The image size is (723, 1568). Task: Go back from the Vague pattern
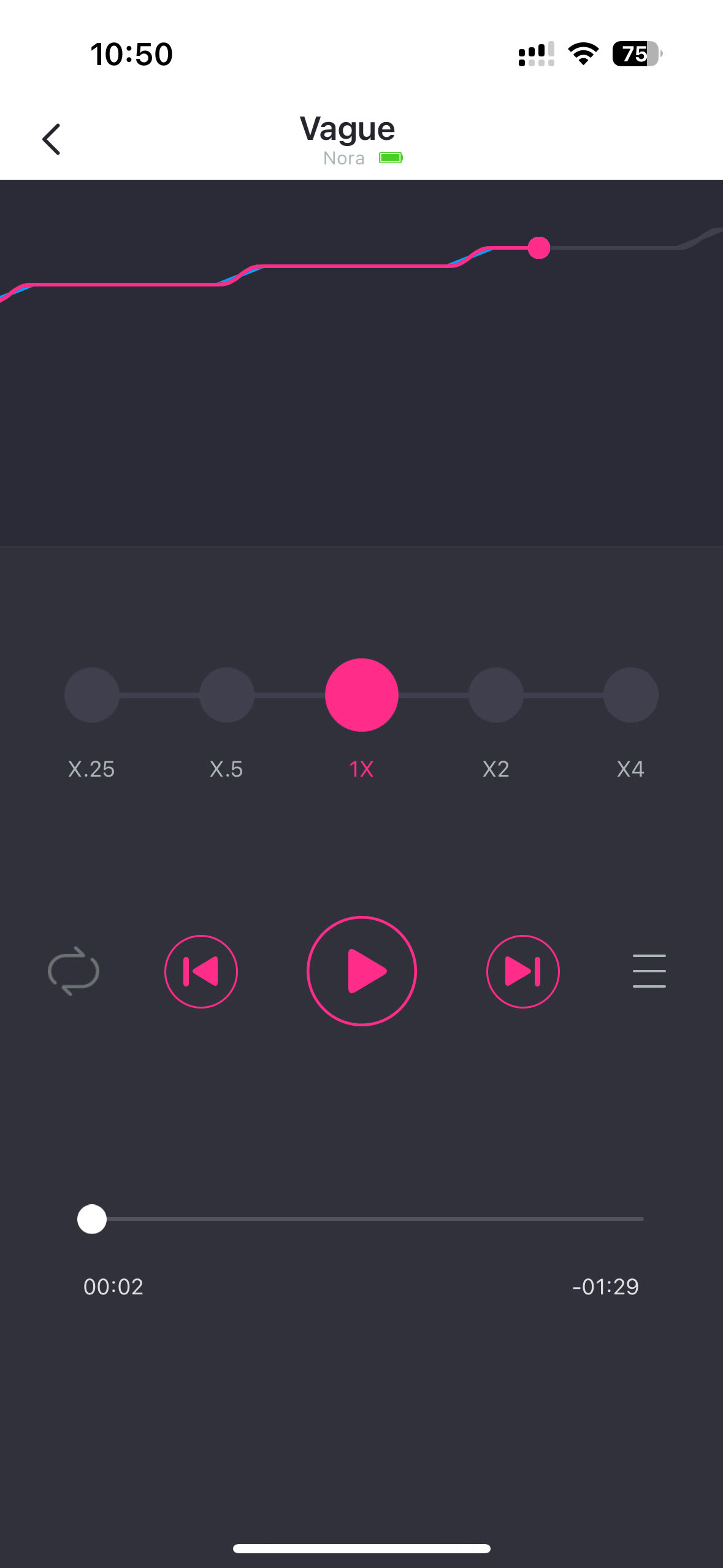tap(52, 139)
